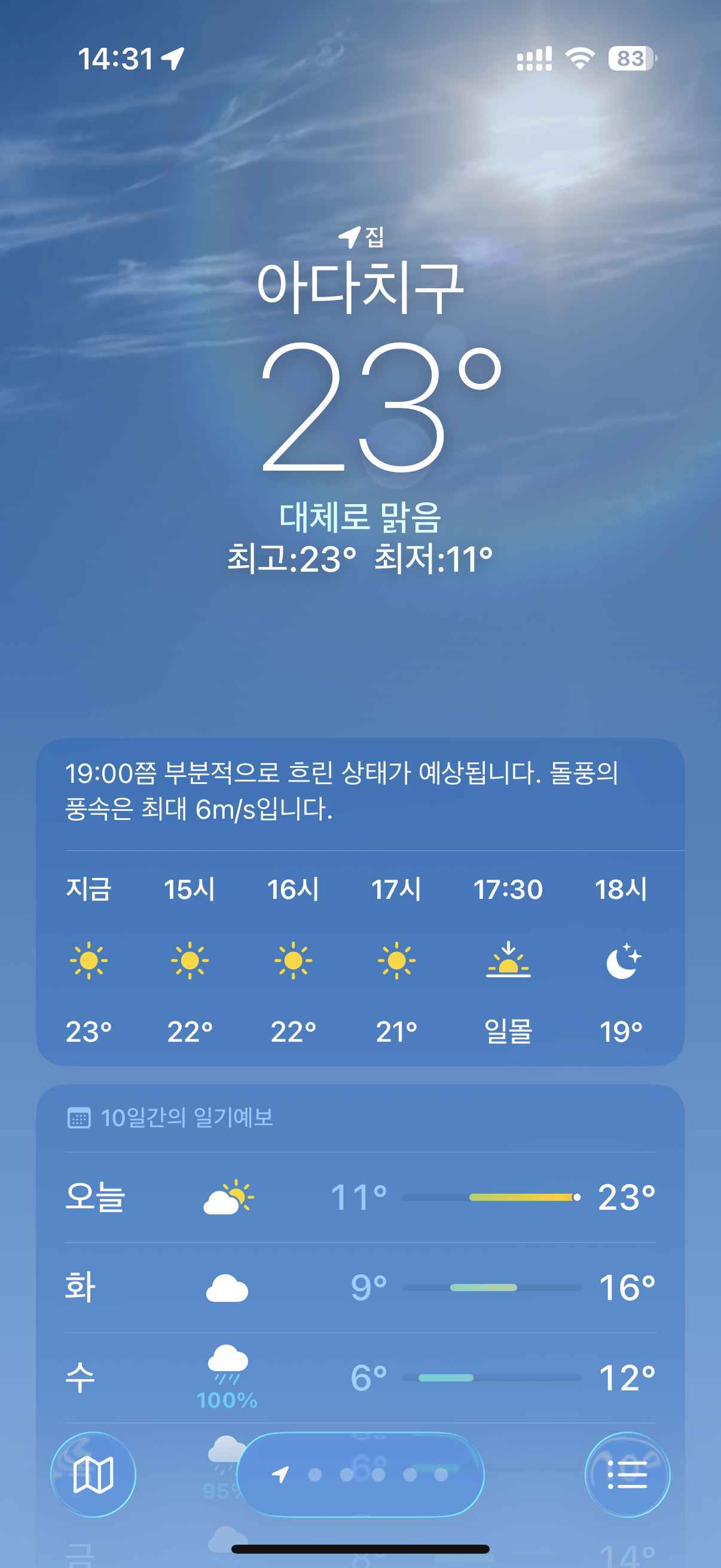Open Wednesday (수) forecast with 100% rain
This screenshot has height=1568, width=721.
(360, 1377)
